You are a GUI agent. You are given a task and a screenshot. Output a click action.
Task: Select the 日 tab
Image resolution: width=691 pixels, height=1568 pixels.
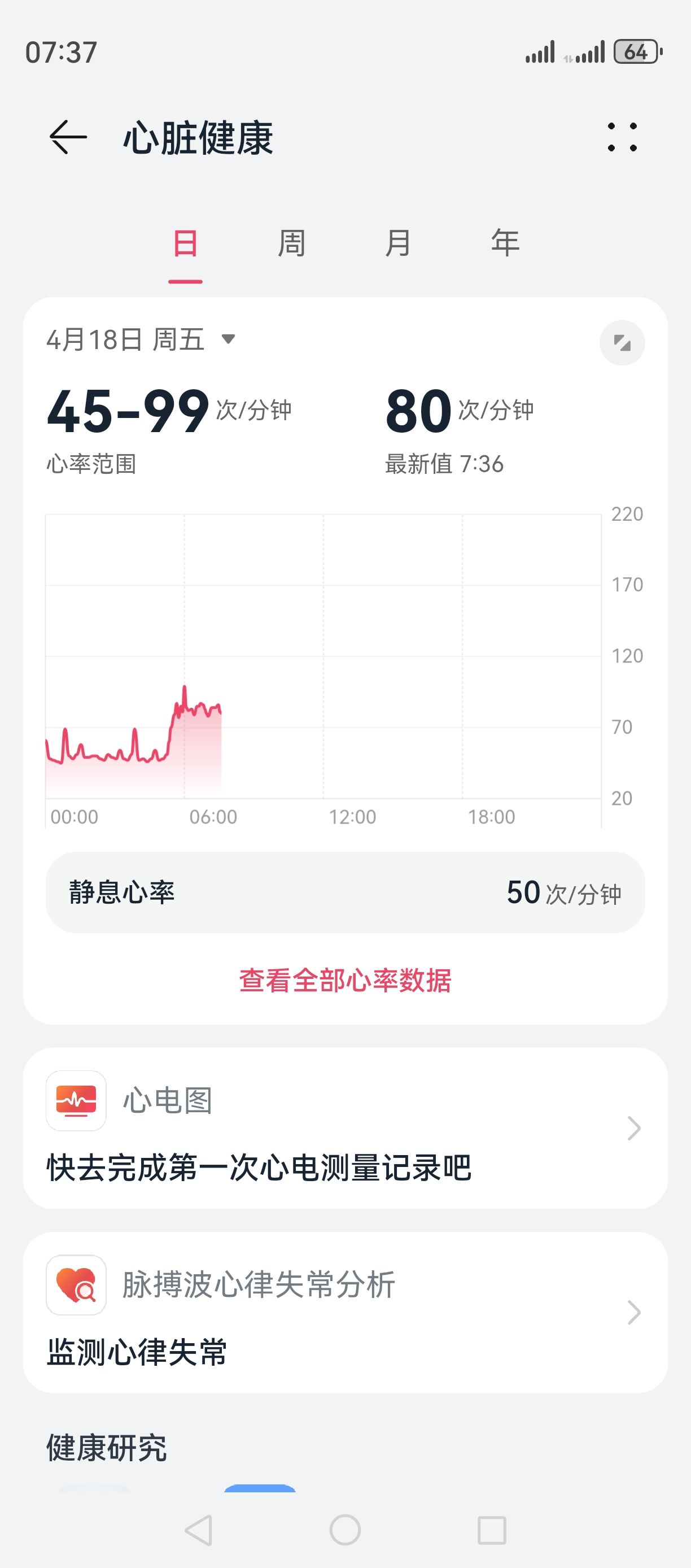coord(186,243)
